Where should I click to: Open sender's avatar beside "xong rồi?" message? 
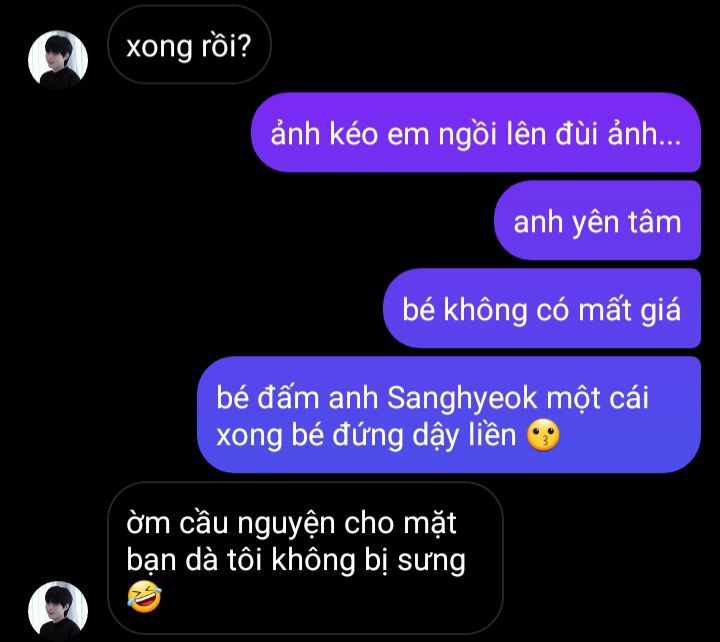[57, 60]
